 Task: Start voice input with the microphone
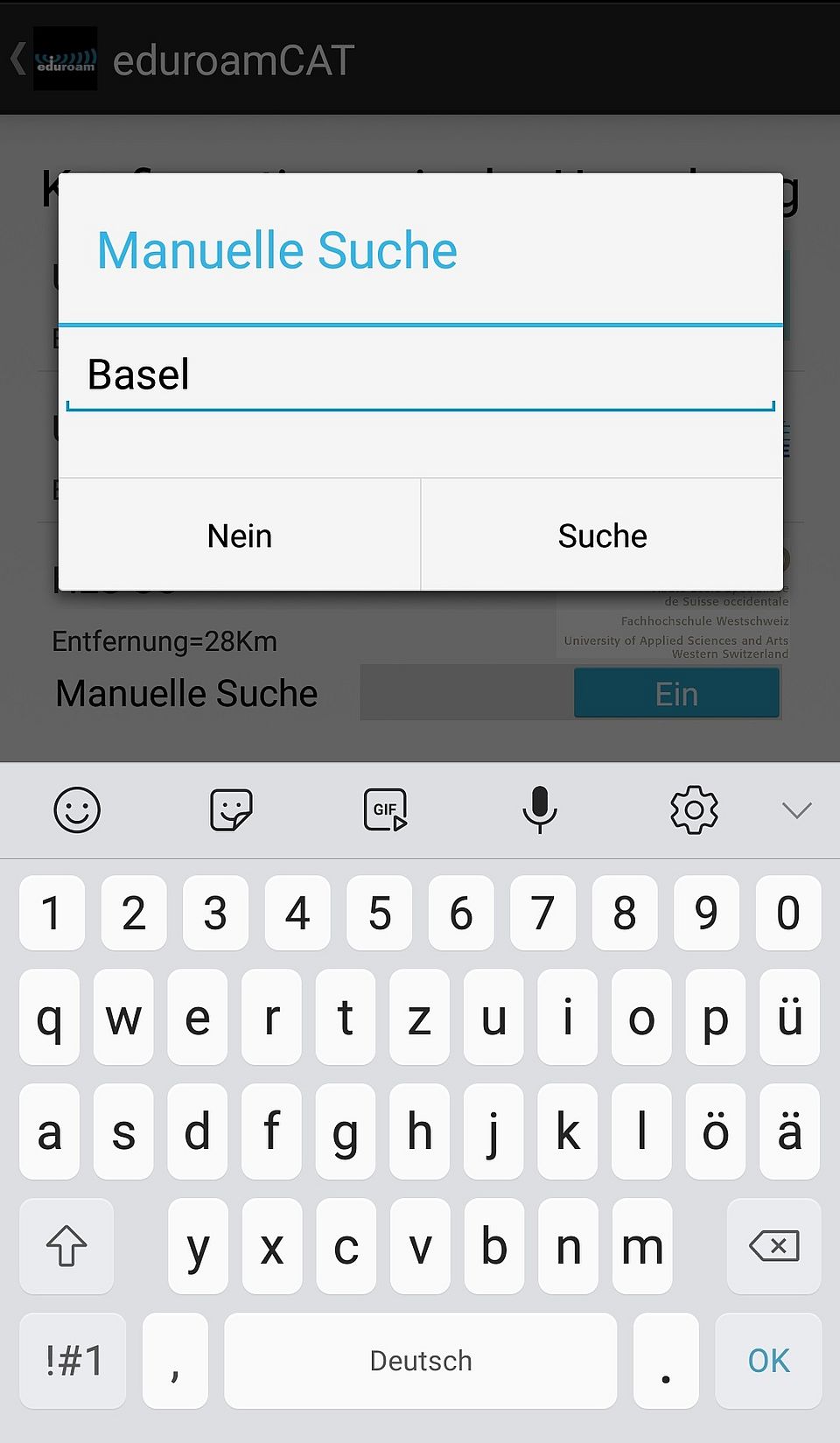pyautogui.click(x=540, y=809)
